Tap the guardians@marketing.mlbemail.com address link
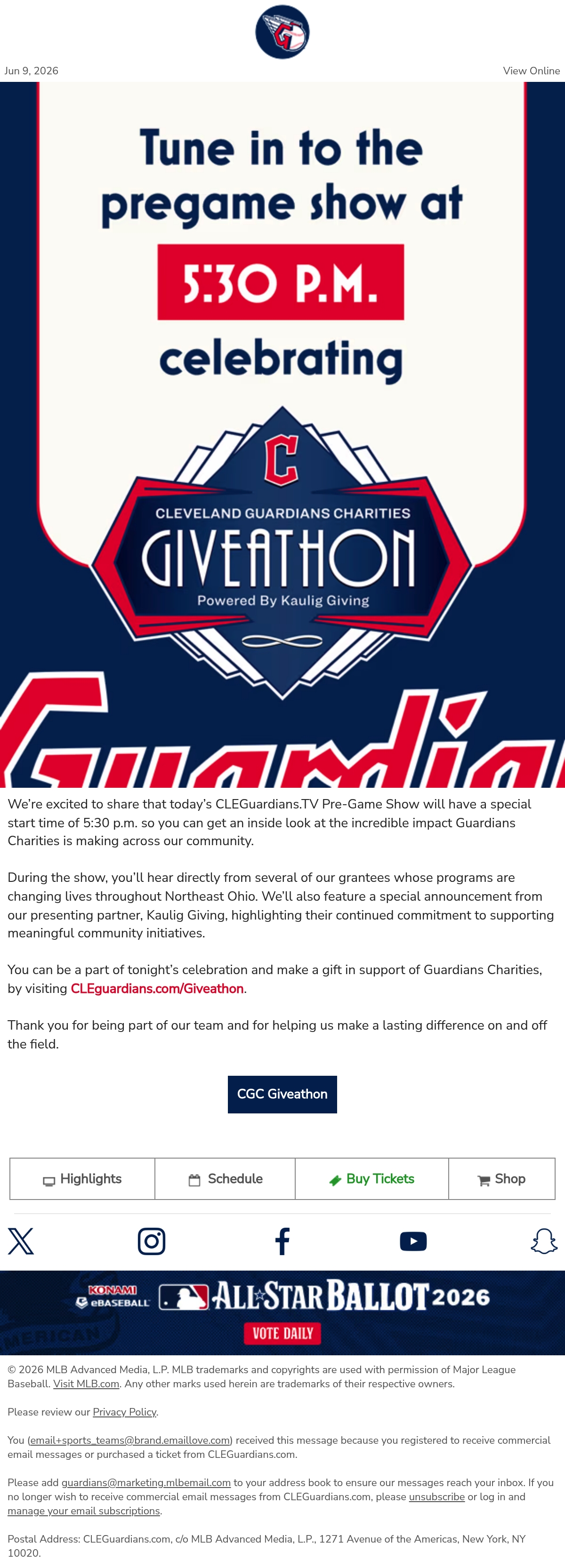The image size is (565, 1568). 146,1482
